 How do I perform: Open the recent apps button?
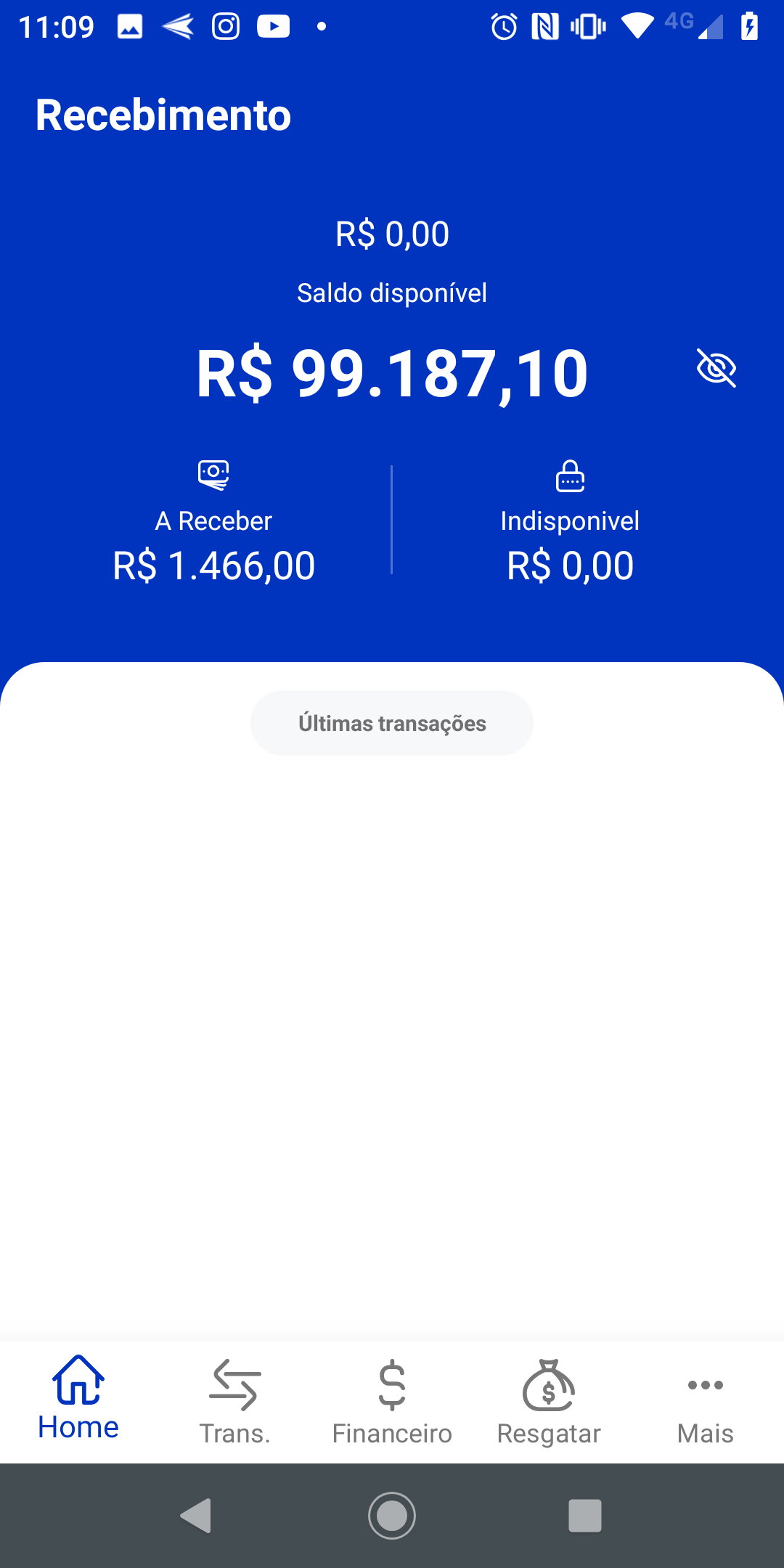pos(585,1516)
